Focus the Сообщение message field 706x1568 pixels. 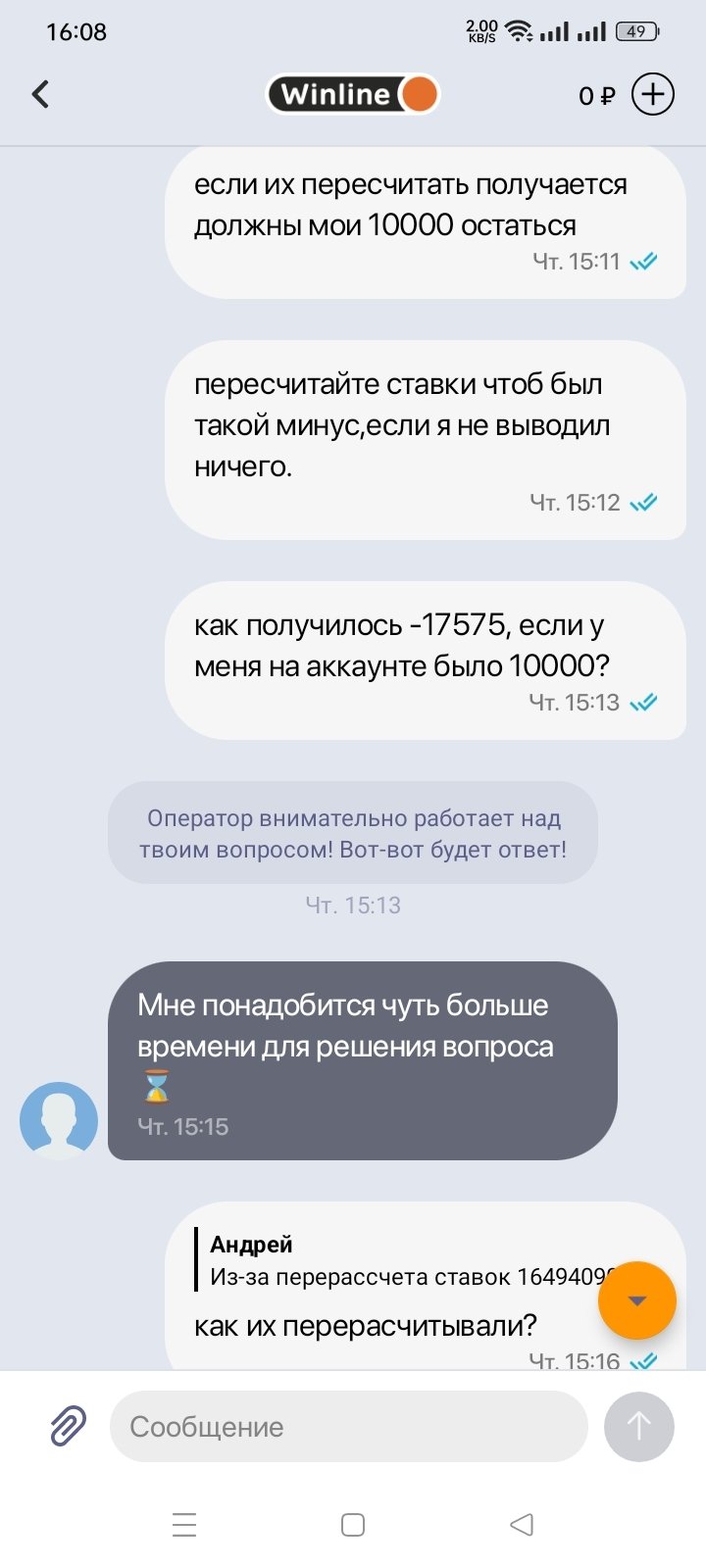coord(348,1427)
